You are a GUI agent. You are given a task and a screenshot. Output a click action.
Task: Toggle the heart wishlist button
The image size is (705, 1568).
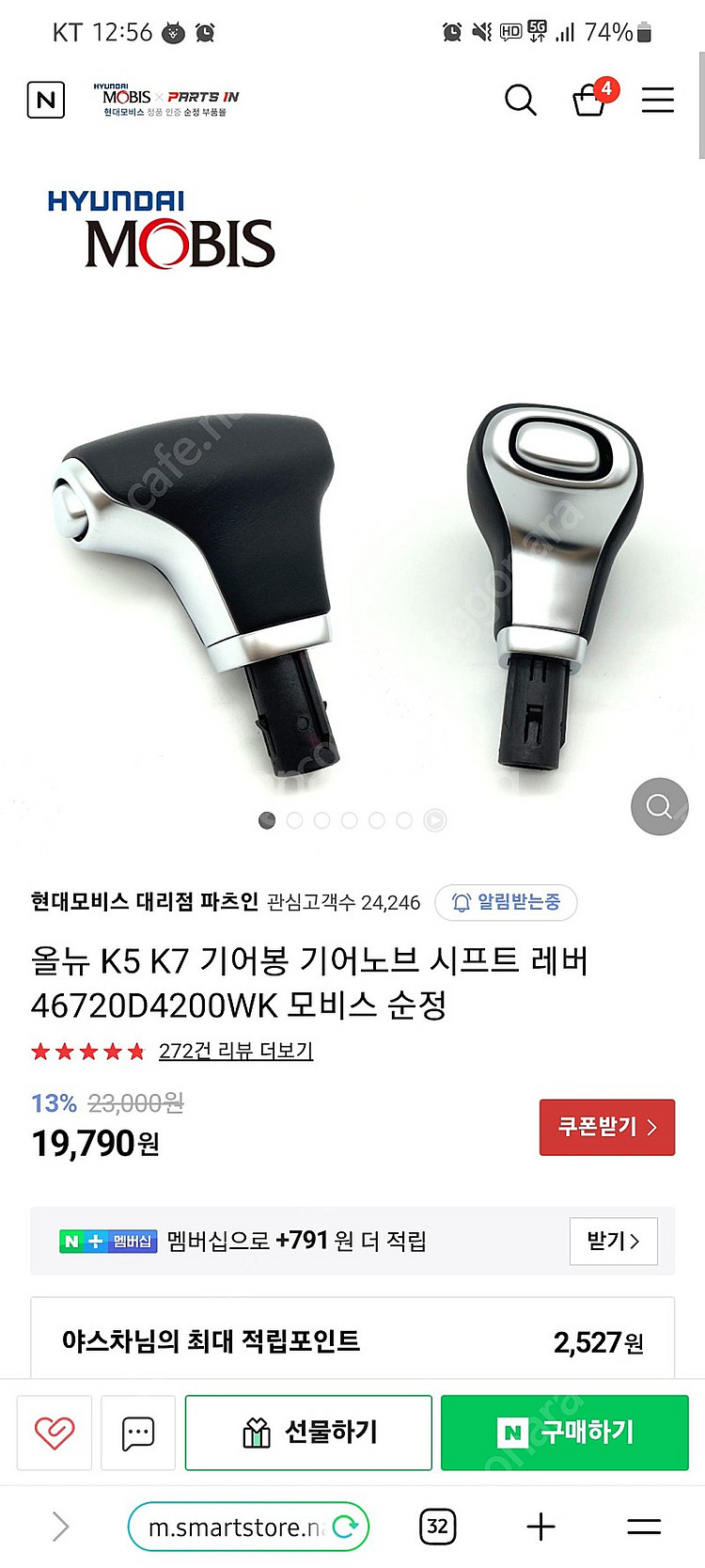click(54, 1433)
